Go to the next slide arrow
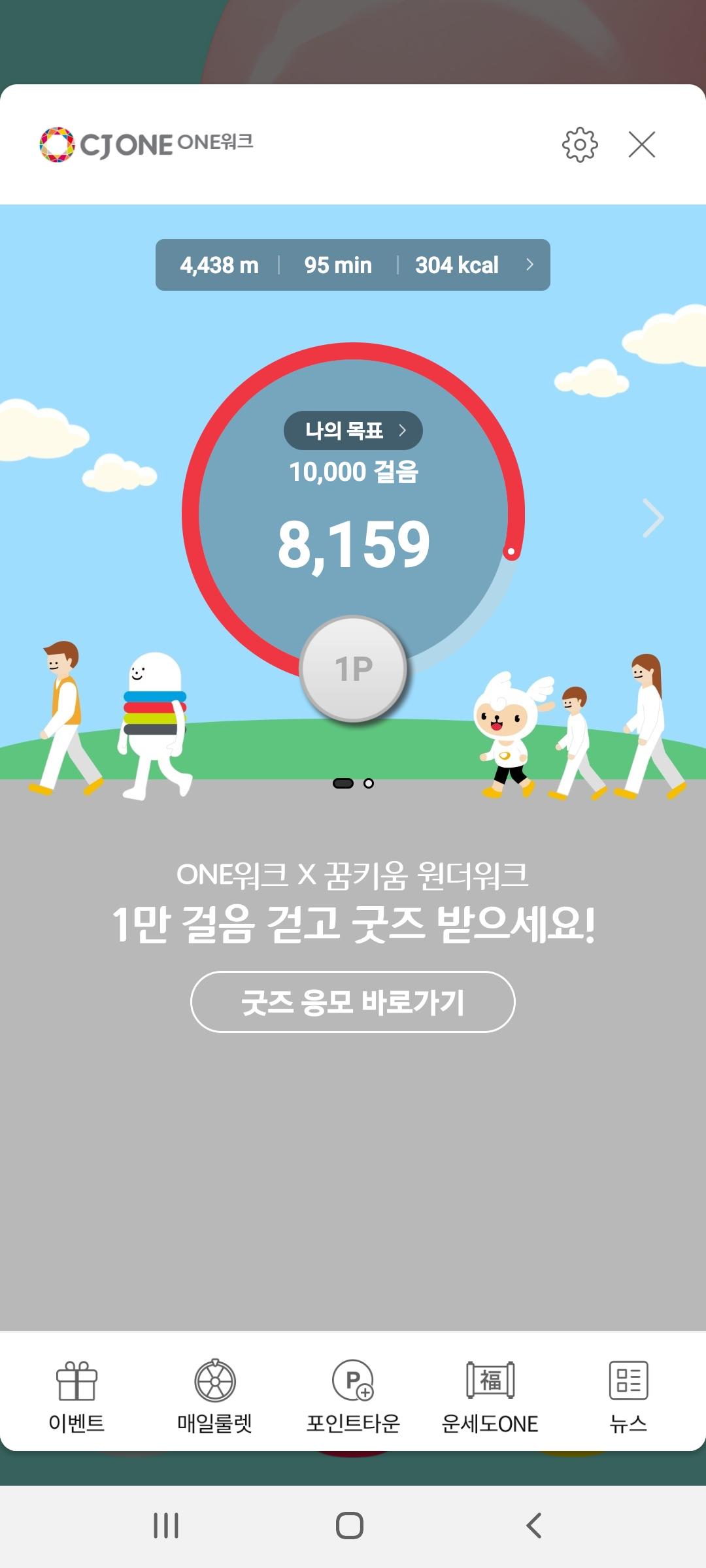This screenshot has width=706, height=1568. pos(653,518)
